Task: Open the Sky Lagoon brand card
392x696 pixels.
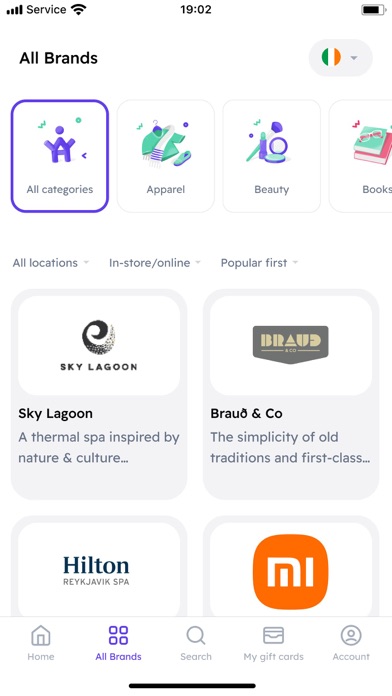Action: pyautogui.click(x=99, y=394)
